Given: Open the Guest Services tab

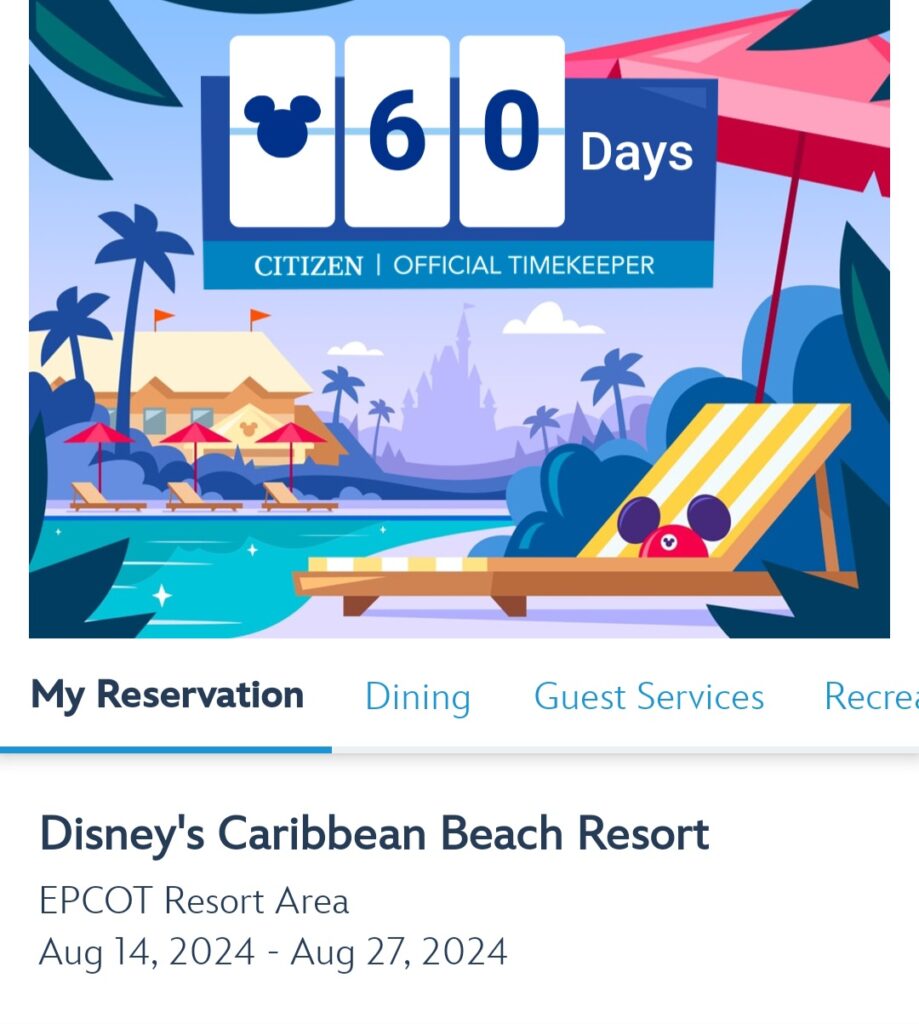Looking at the screenshot, I should click(648, 697).
